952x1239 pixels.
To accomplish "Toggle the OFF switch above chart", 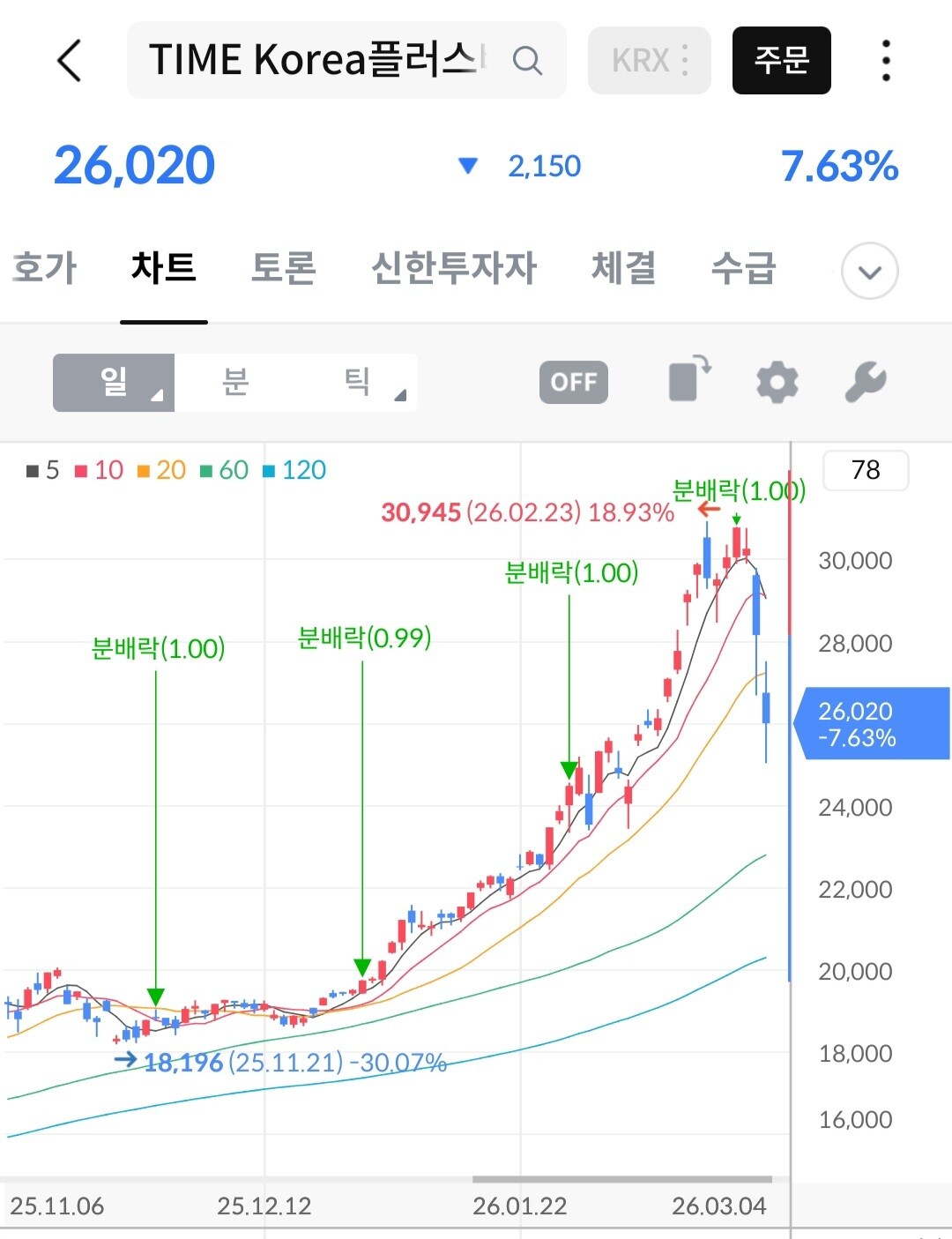I will tap(574, 382).
